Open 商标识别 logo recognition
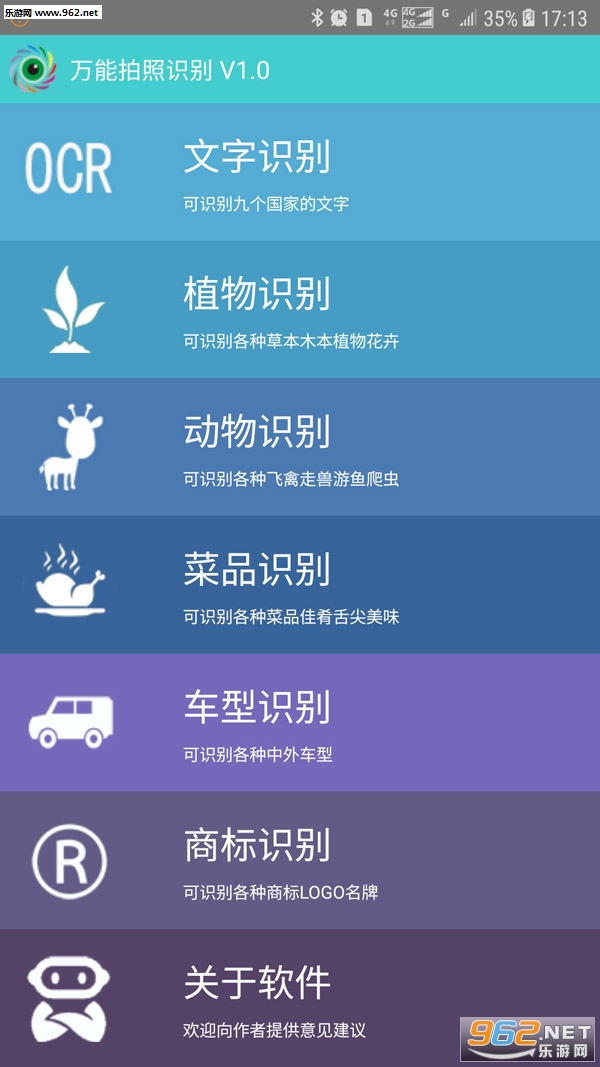This screenshot has width=600, height=1067. coord(300,861)
